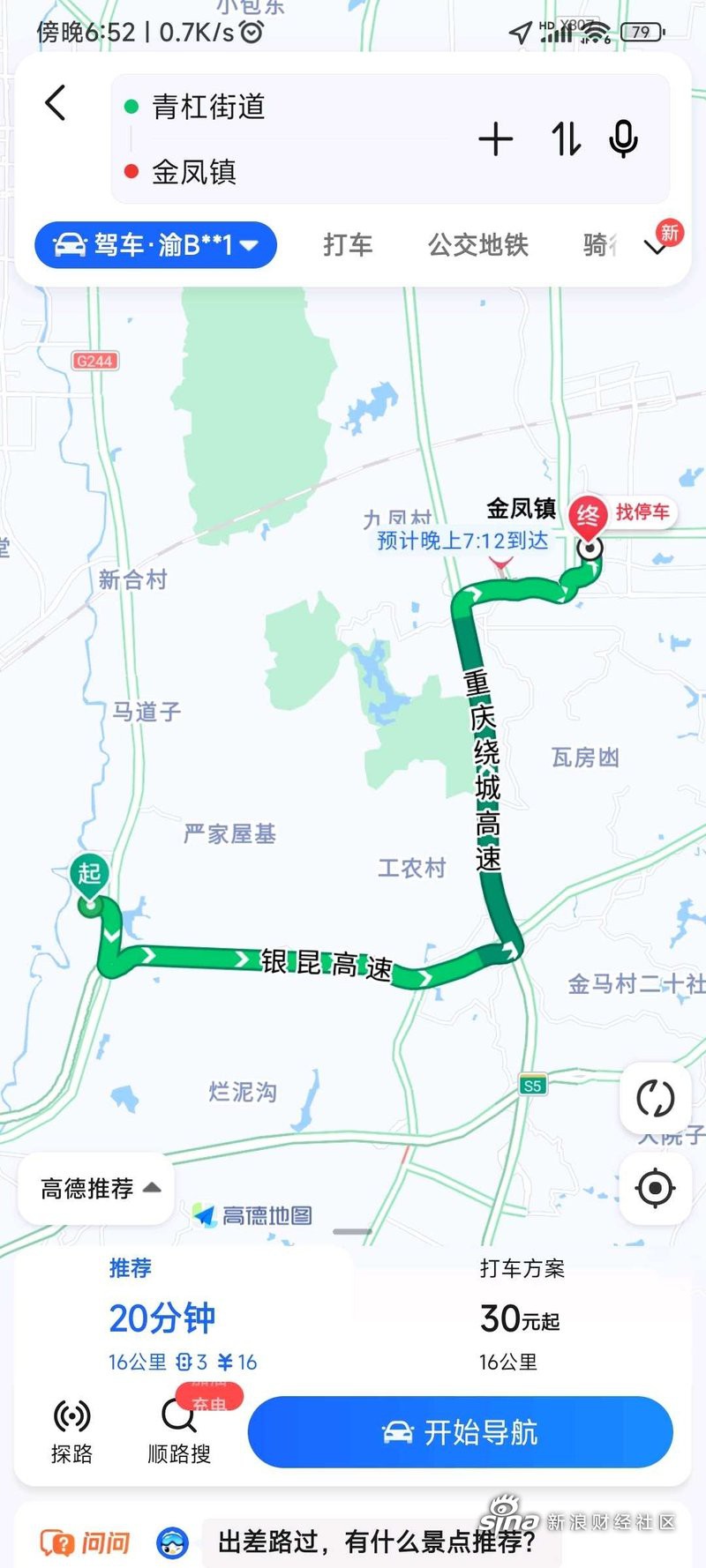Tap the plus icon to add a waypoint
This screenshot has height=1568, width=706.
click(497, 138)
